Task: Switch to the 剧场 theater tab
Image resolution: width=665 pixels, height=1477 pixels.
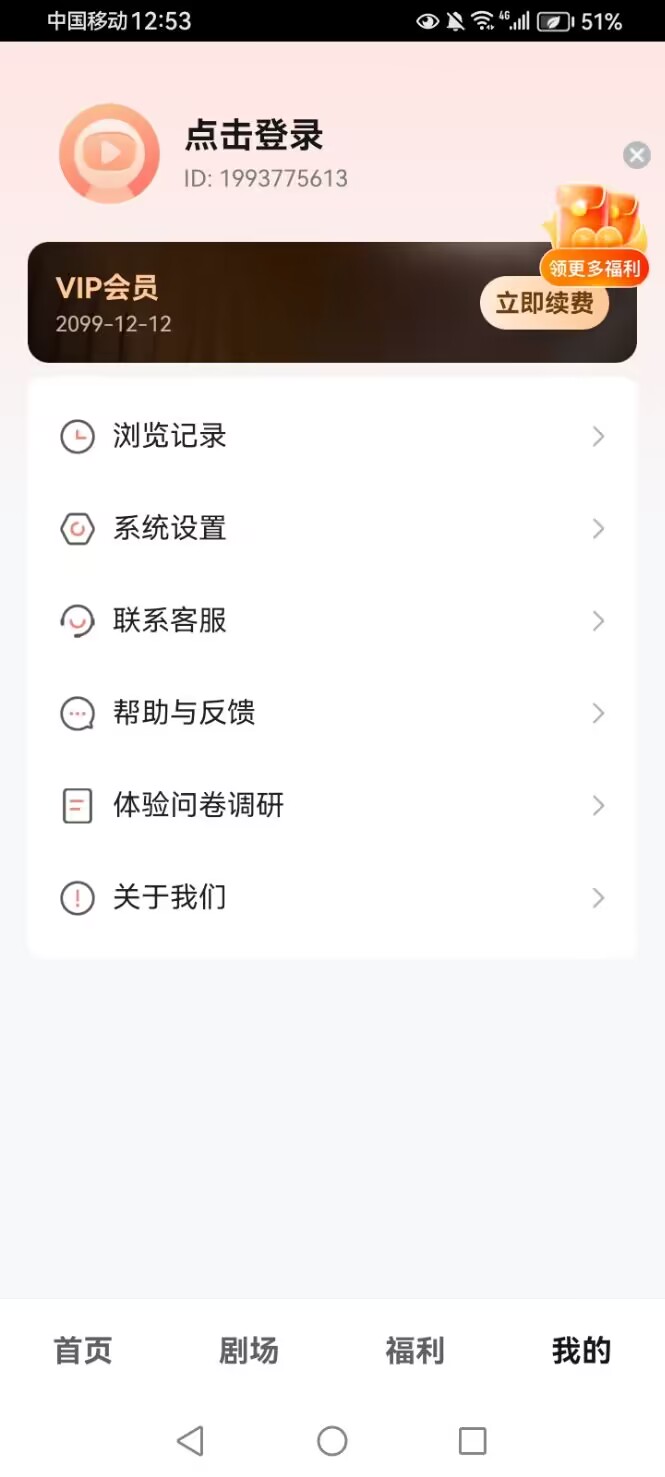Action: pyautogui.click(x=249, y=1351)
